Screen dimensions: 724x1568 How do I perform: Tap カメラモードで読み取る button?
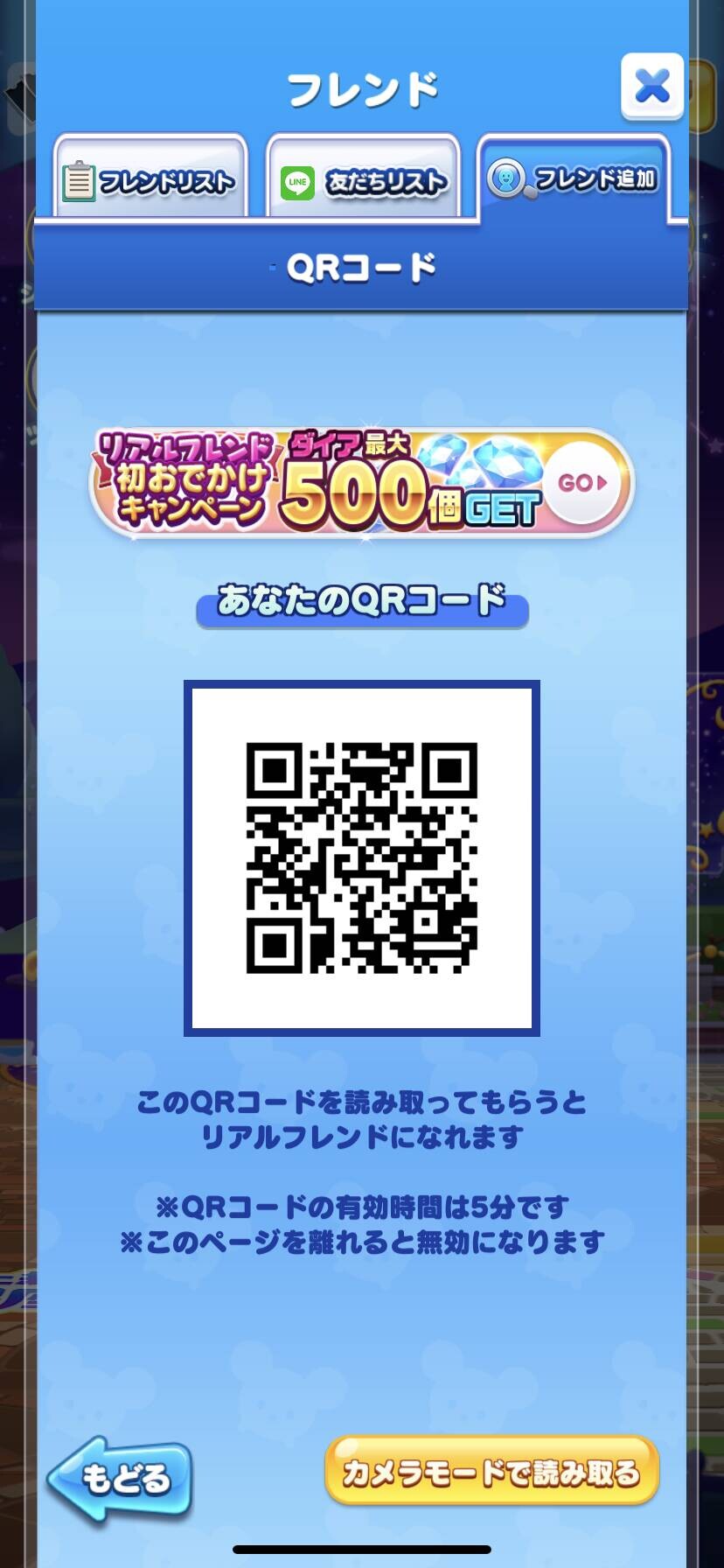[491, 1471]
